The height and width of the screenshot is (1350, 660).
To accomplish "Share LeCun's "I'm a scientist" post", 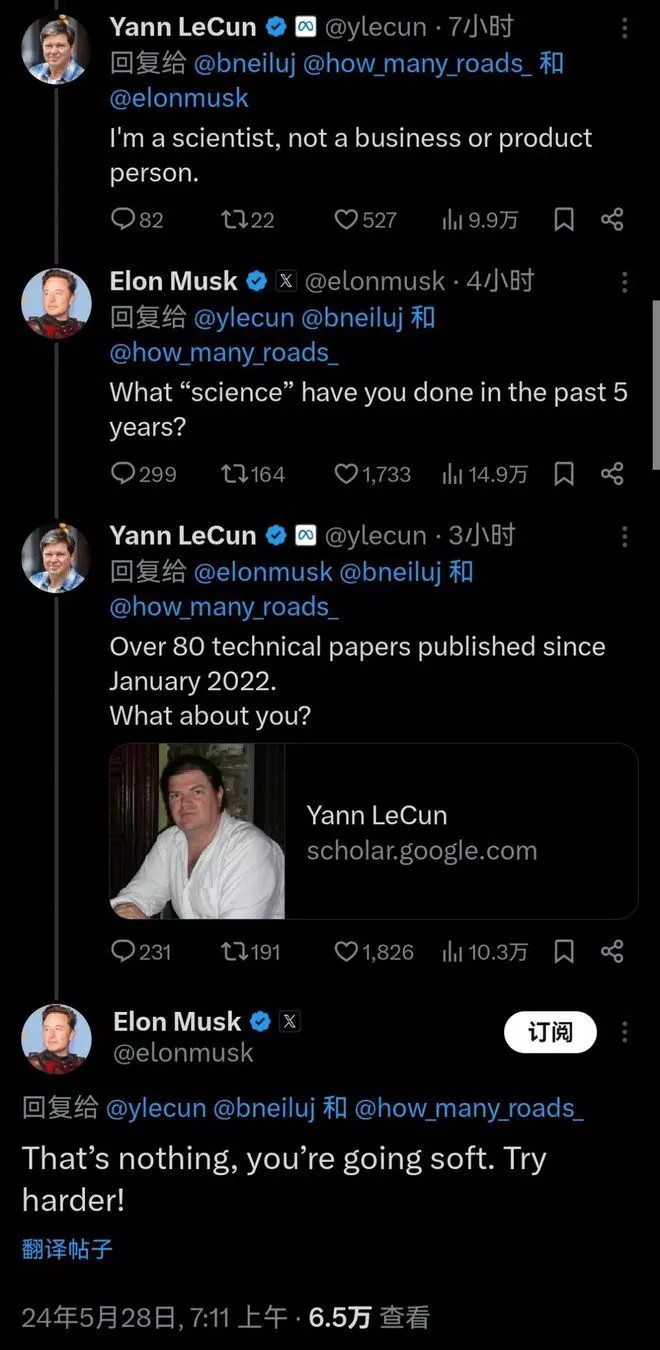I will pos(613,219).
